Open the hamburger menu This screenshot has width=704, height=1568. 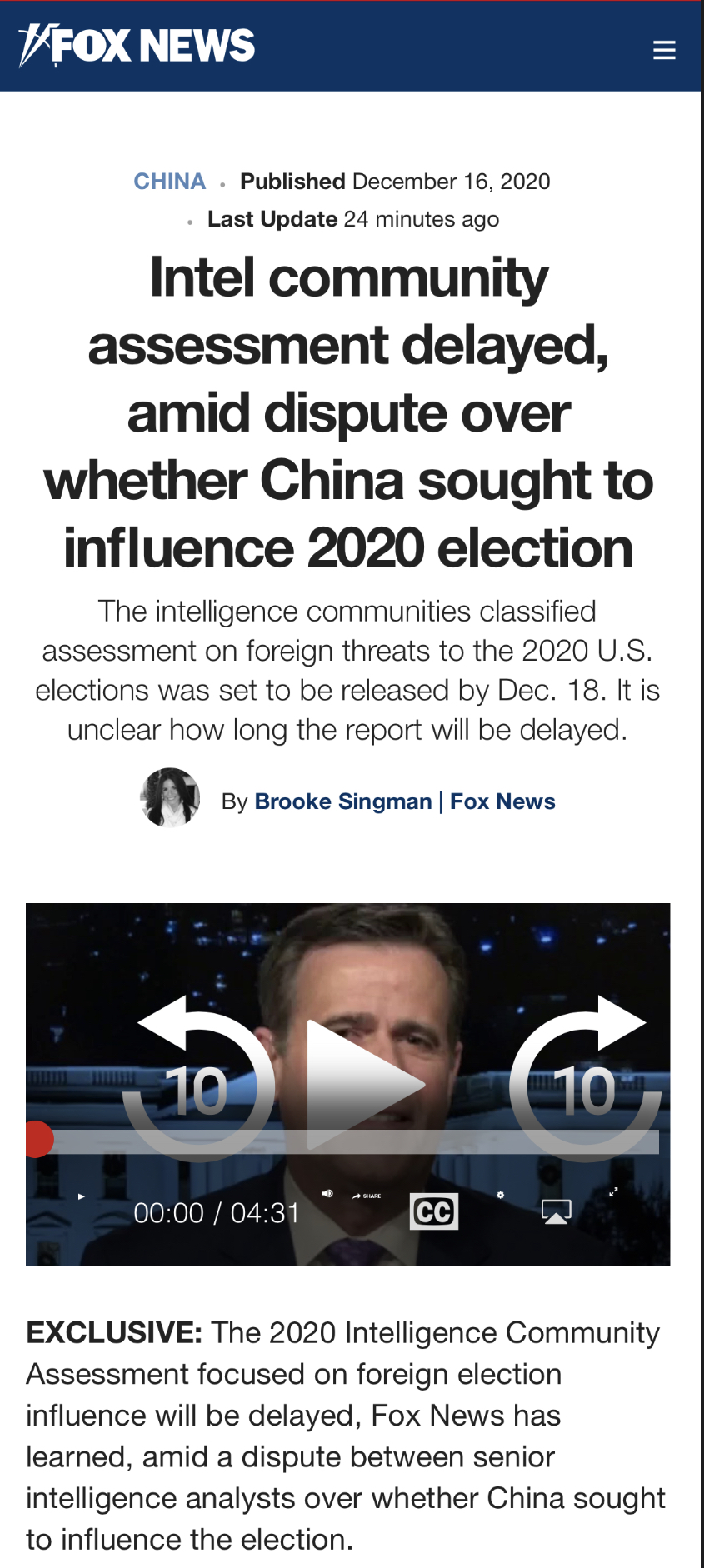pyautogui.click(x=664, y=51)
